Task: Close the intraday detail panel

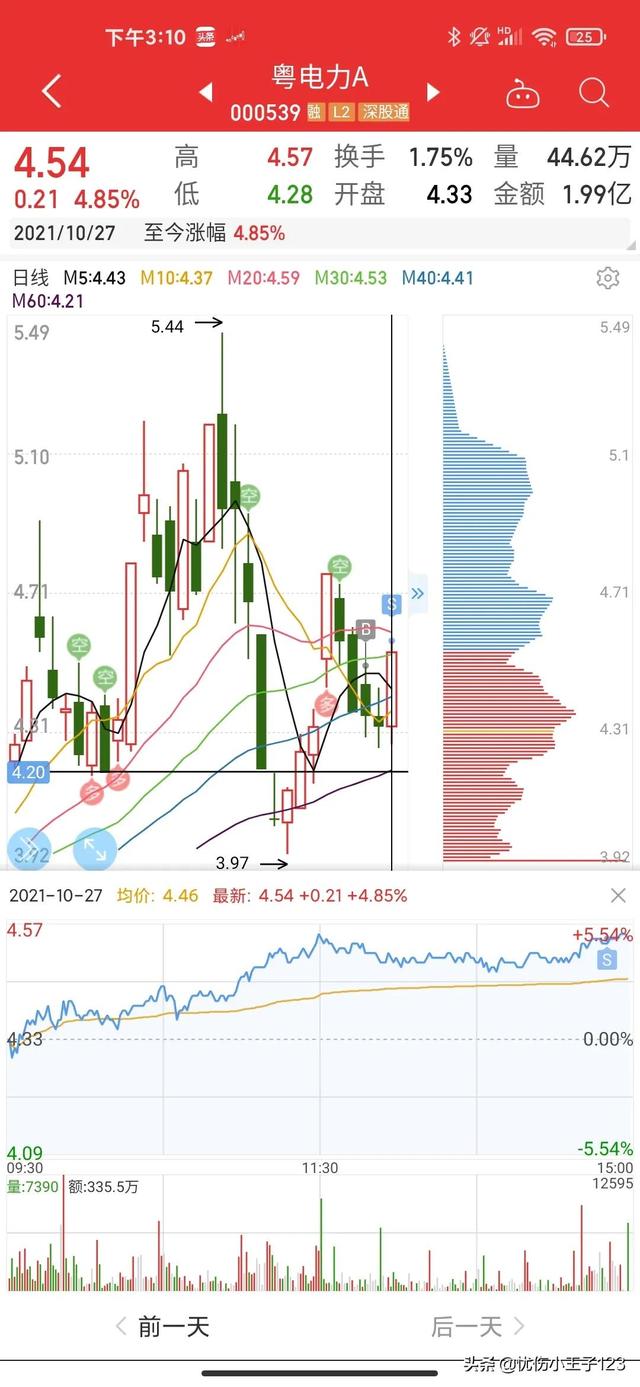Action: [x=618, y=895]
